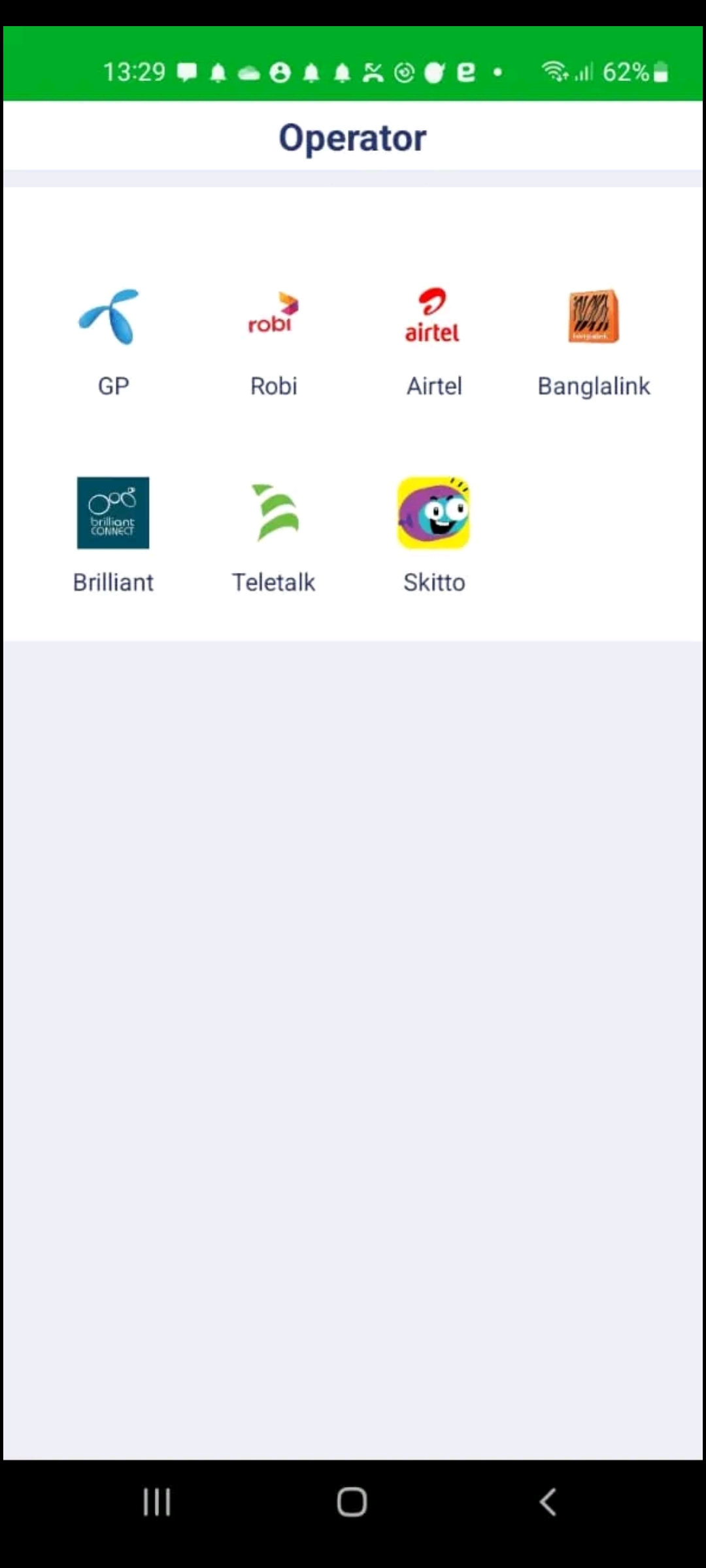The width and height of the screenshot is (706, 1568).
Task: Go back using the system back button
Action: (x=548, y=1501)
